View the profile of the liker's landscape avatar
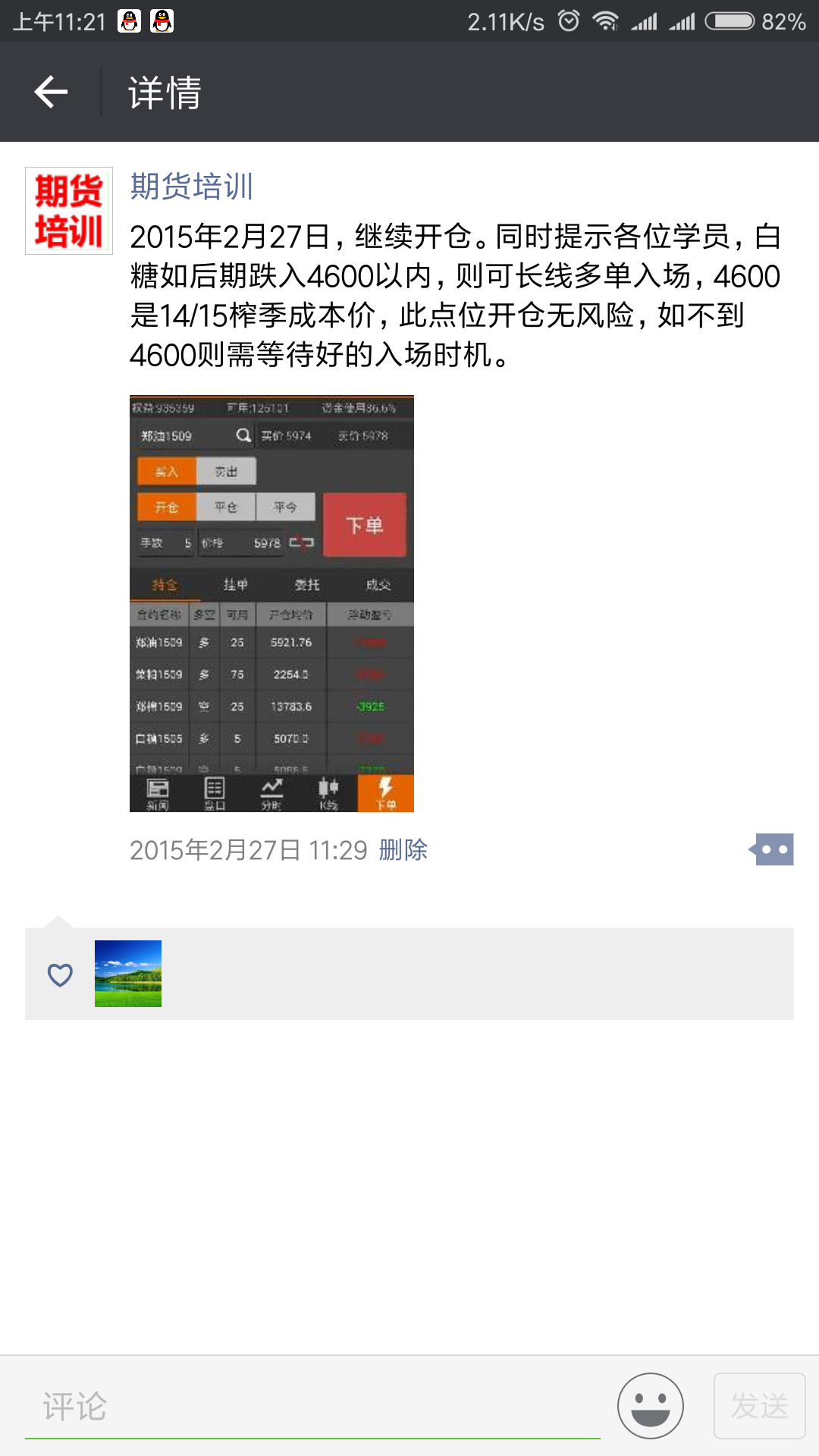 [x=128, y=974]
